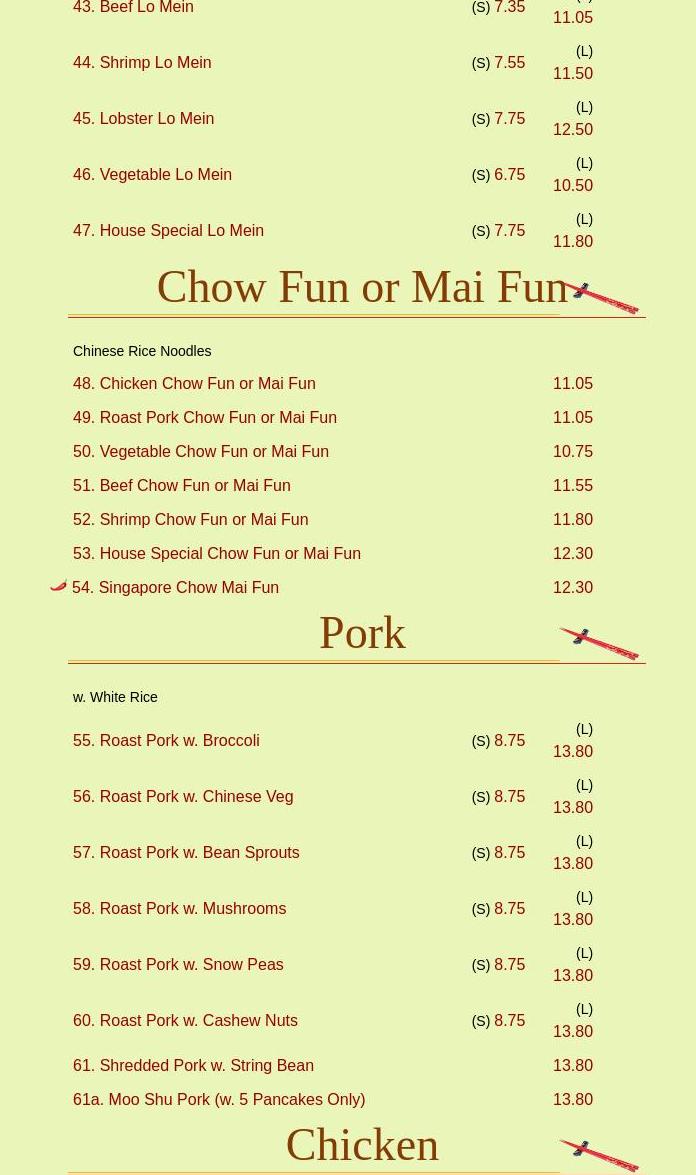Select 59. Roast Pork w. Snow Peas
The width and height of the screenshot is (696, 1175).
tap(178, 964)
